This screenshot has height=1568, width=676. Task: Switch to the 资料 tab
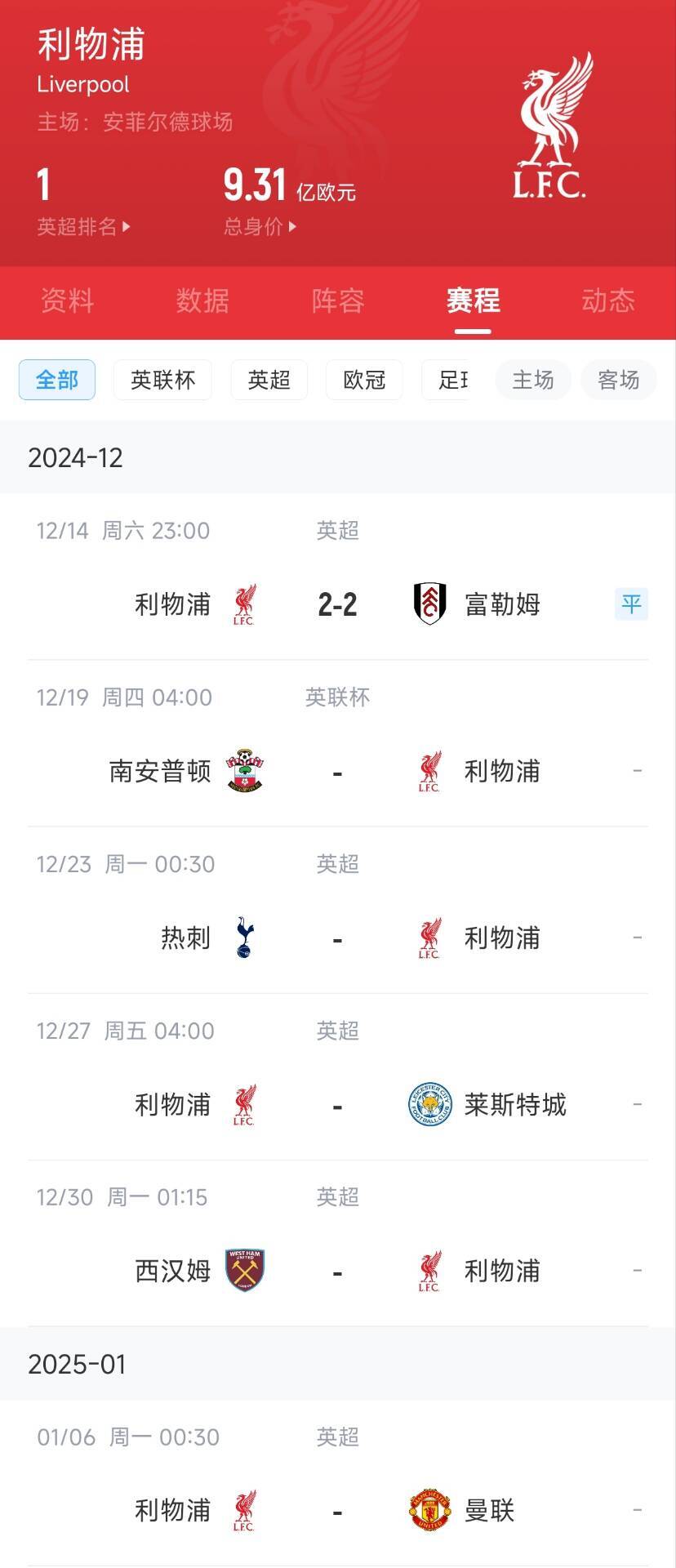(68, 301)
